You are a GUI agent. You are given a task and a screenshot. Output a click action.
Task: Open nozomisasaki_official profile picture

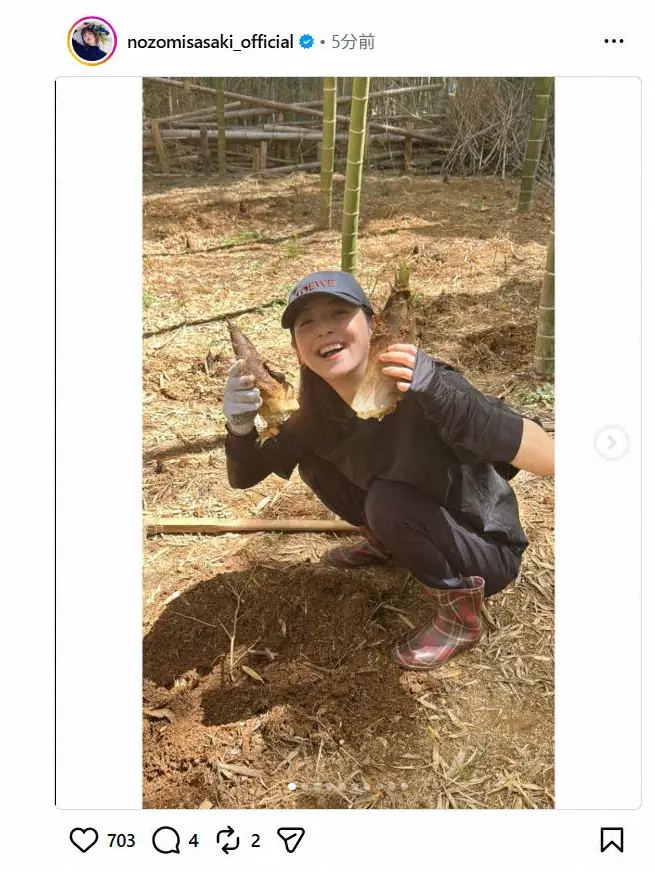click(92, 42)
